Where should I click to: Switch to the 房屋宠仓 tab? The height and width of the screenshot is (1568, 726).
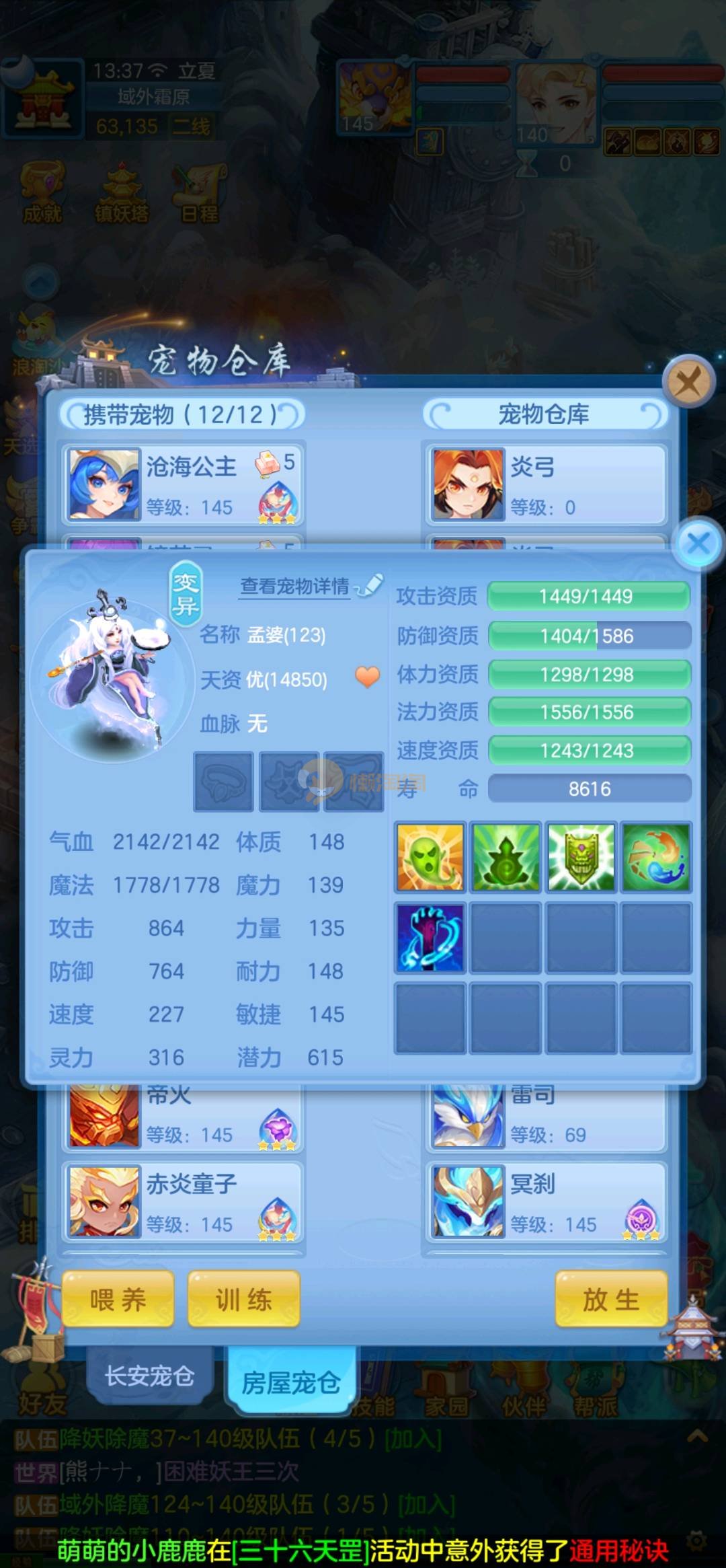tap(290, 1382)
